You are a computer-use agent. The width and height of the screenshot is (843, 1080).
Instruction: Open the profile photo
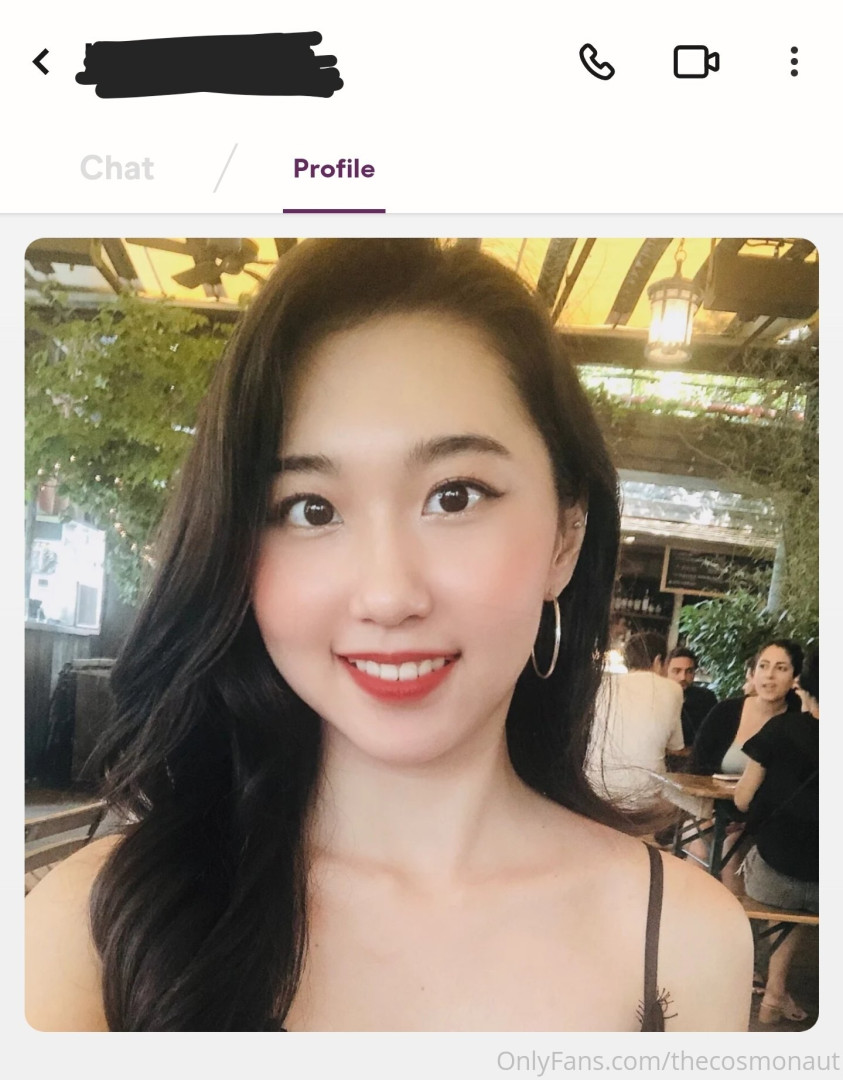coord(421,634)
